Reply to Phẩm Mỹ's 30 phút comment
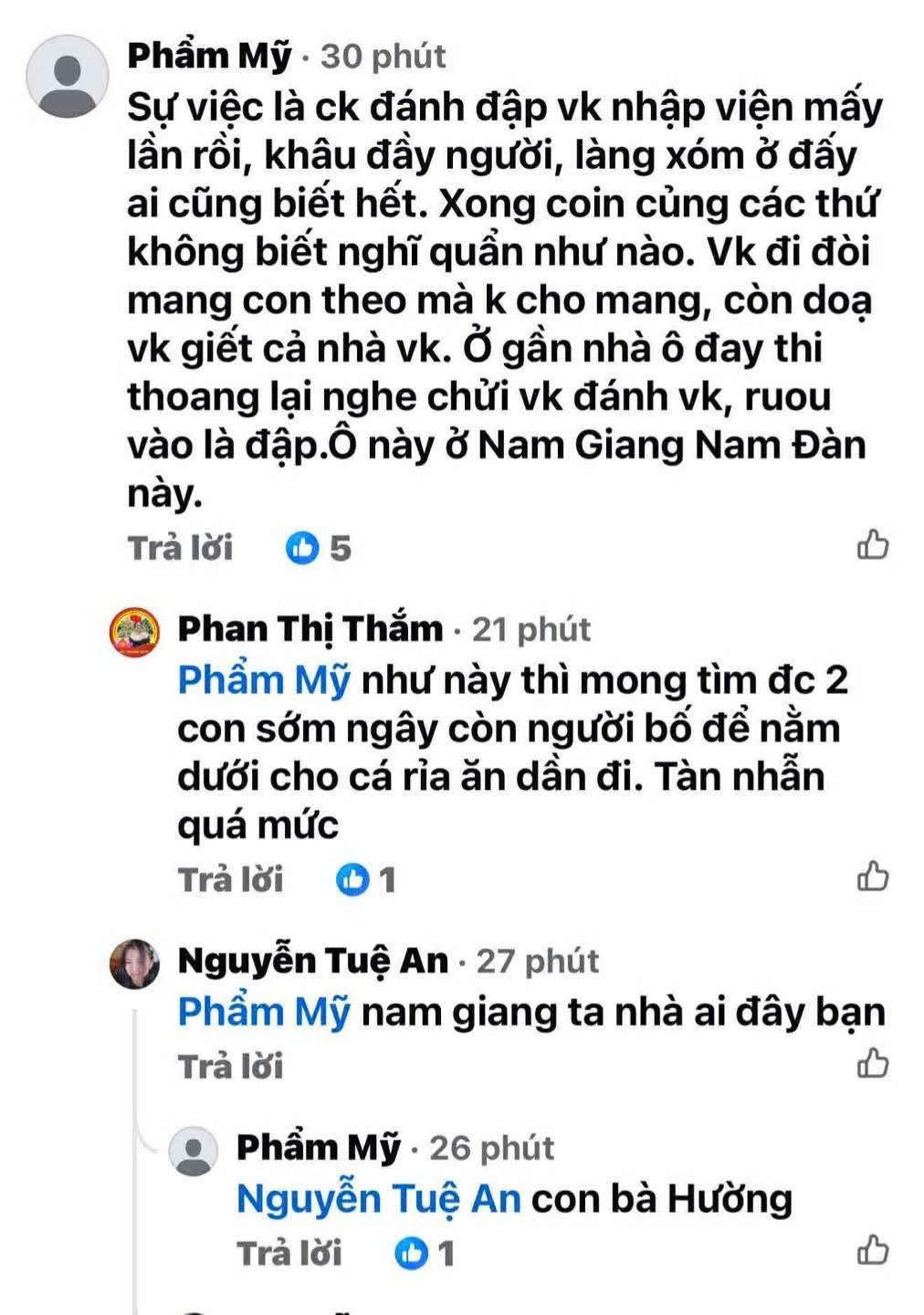Viewport: 924px width, 1315px height. (x=180, y=548)
